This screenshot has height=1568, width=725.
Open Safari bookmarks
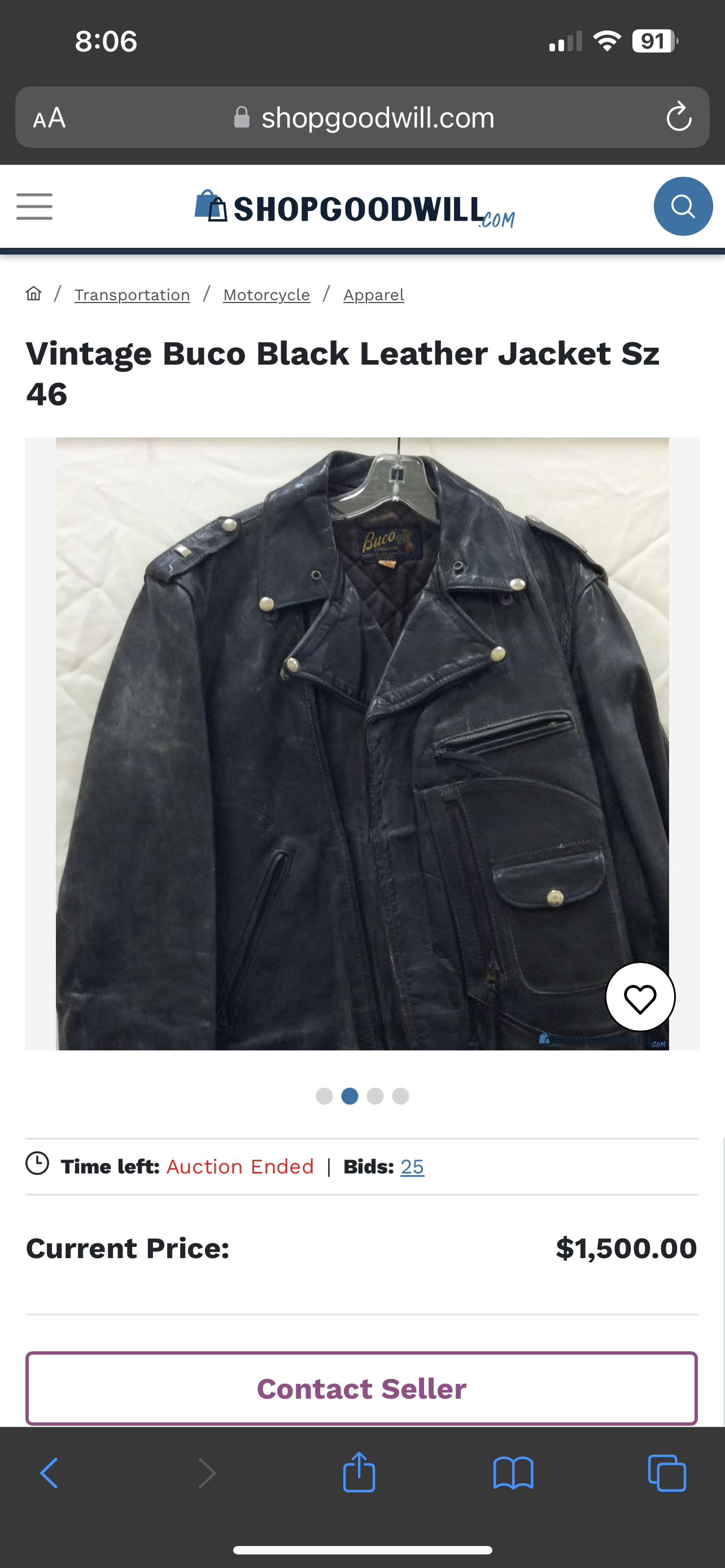click(x=513, y=1473)
